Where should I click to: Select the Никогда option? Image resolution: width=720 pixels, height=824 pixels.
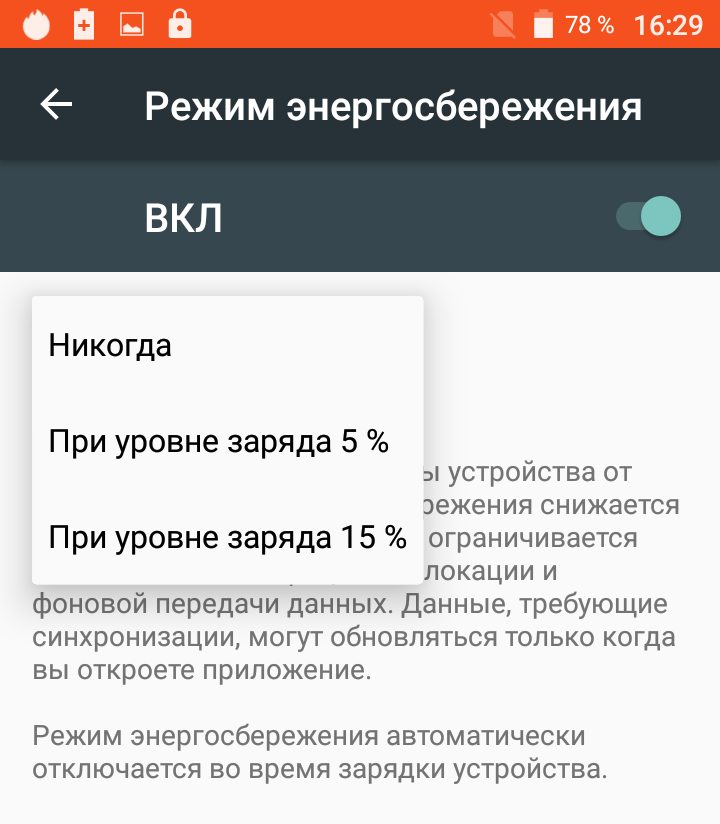pos(110,346)
